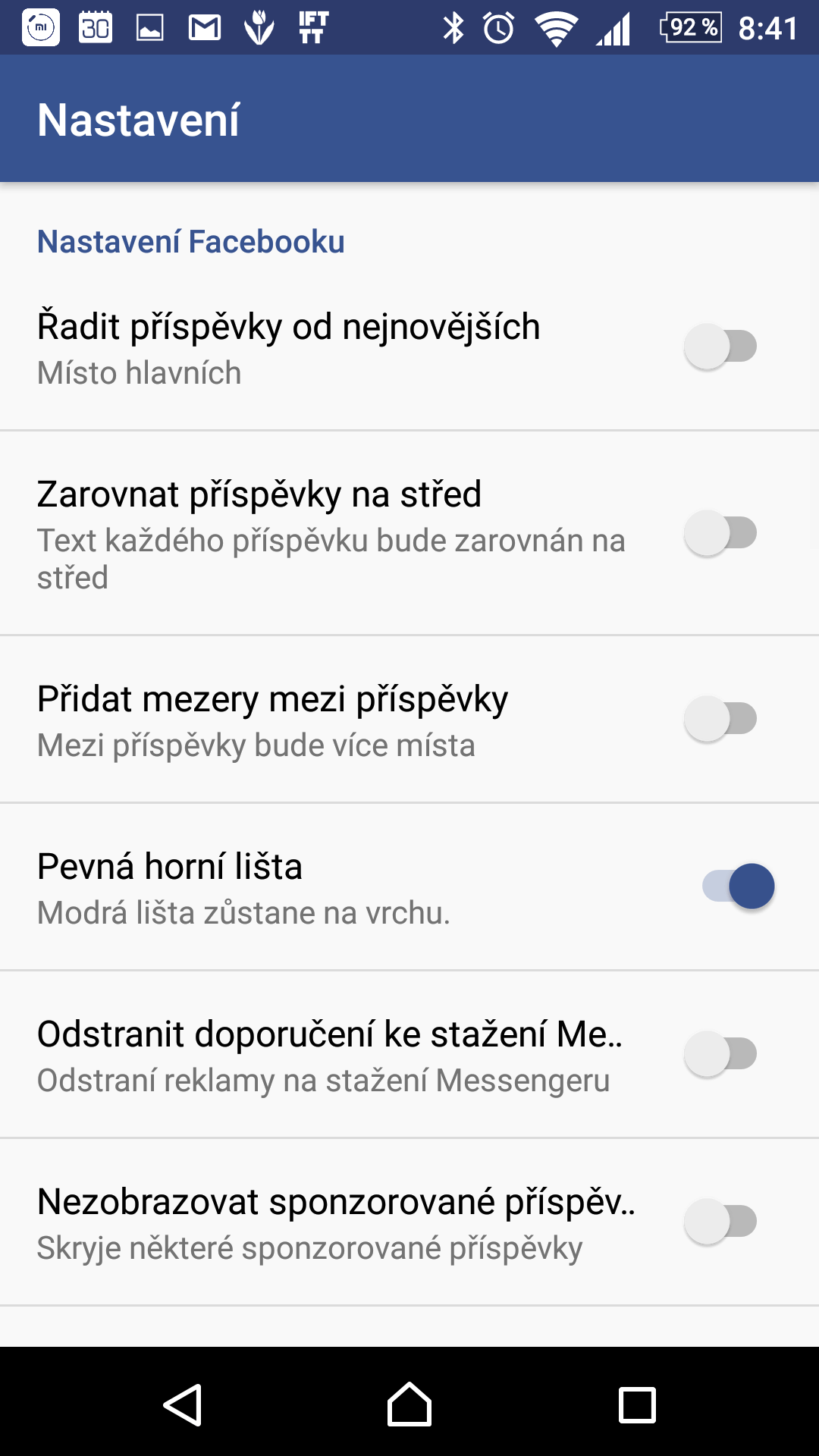Image resolution: width=819 pixels, height=1456 pixels.
Task: Tap the system home button
Action: click(x=409, y=1404)
